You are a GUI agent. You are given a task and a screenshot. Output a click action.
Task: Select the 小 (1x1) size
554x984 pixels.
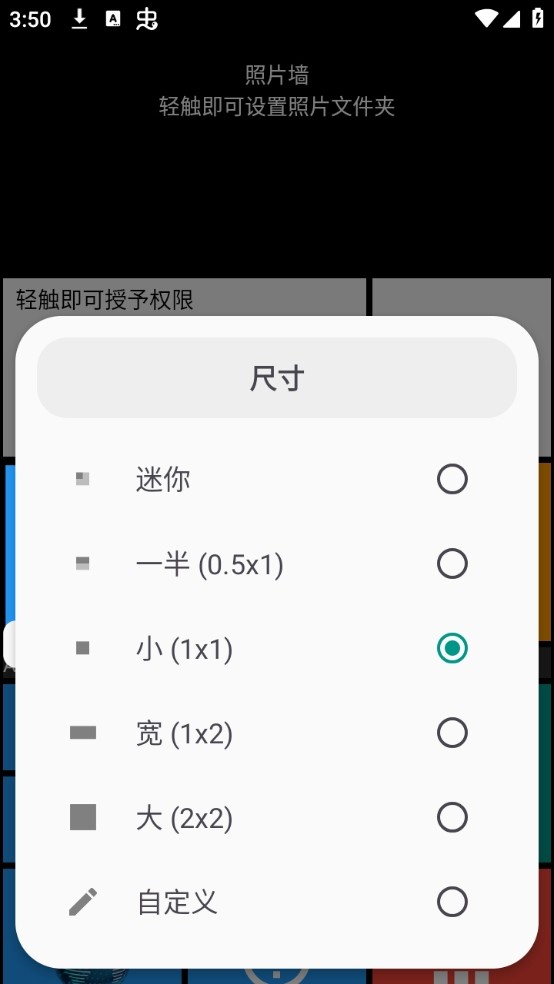(x=277, y=648)
